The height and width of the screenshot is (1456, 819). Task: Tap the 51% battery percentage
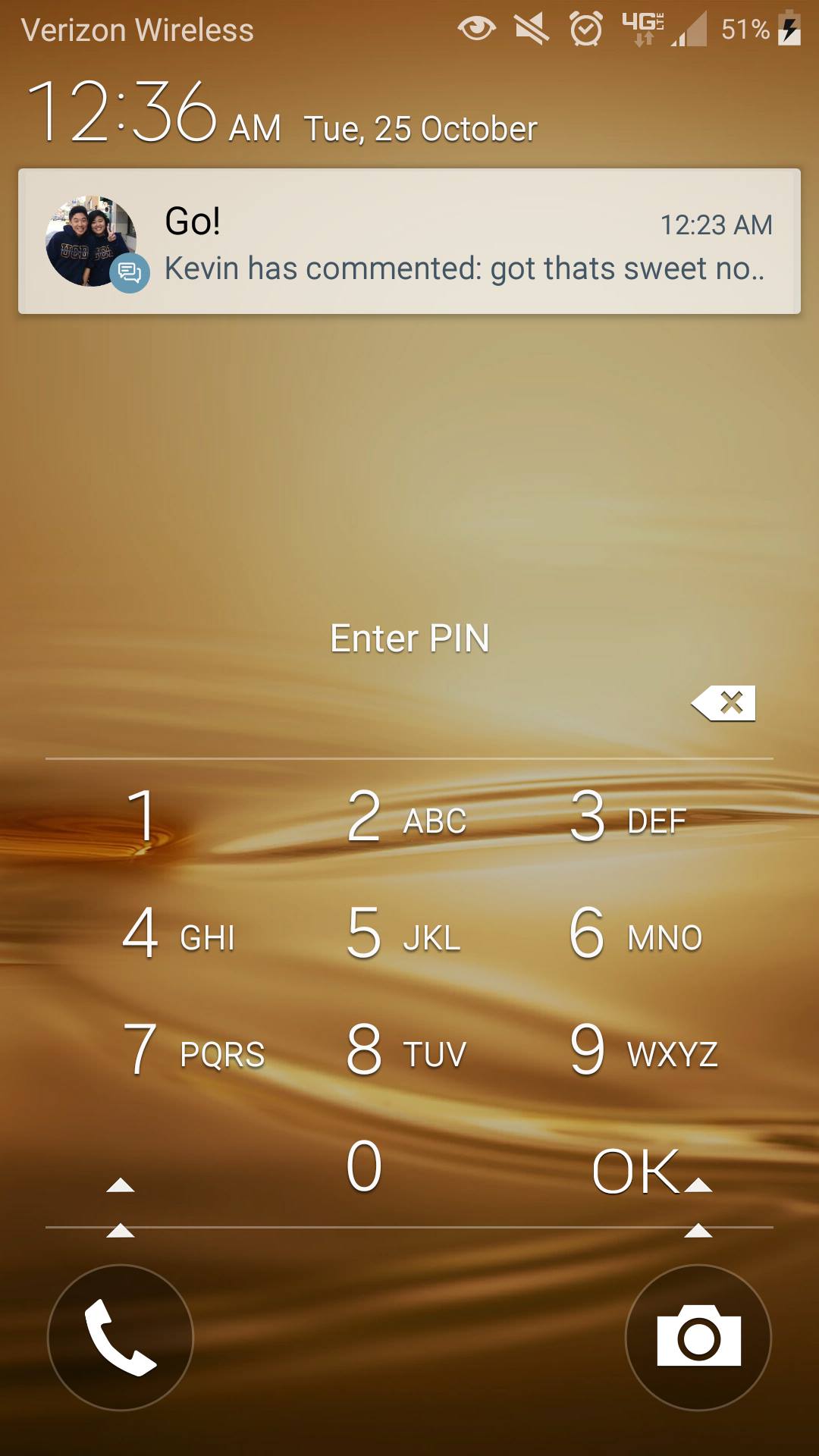click(747, 29)
